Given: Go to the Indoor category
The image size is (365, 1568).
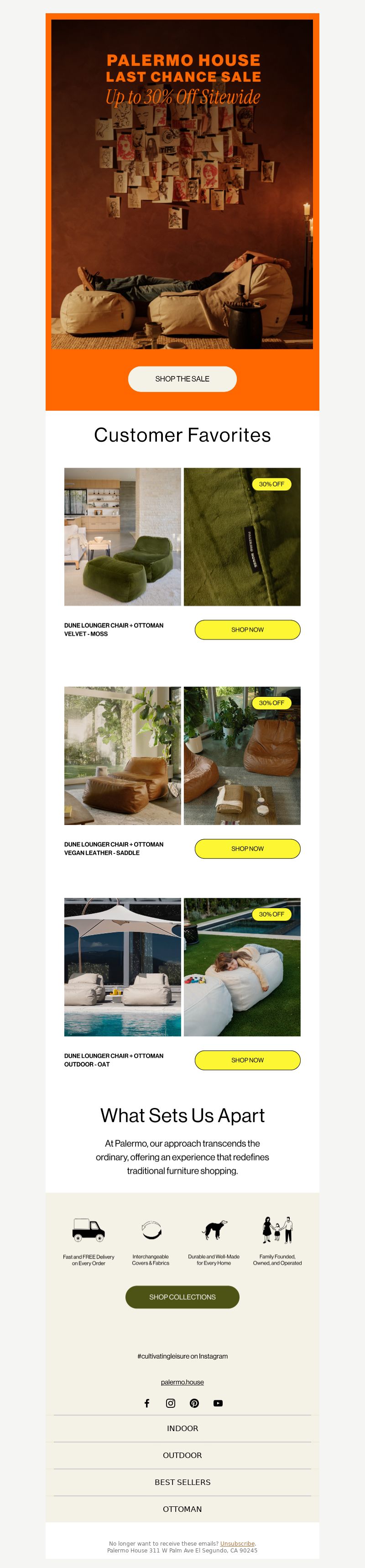Looking at the screenshot, I should pos(182,1428).
